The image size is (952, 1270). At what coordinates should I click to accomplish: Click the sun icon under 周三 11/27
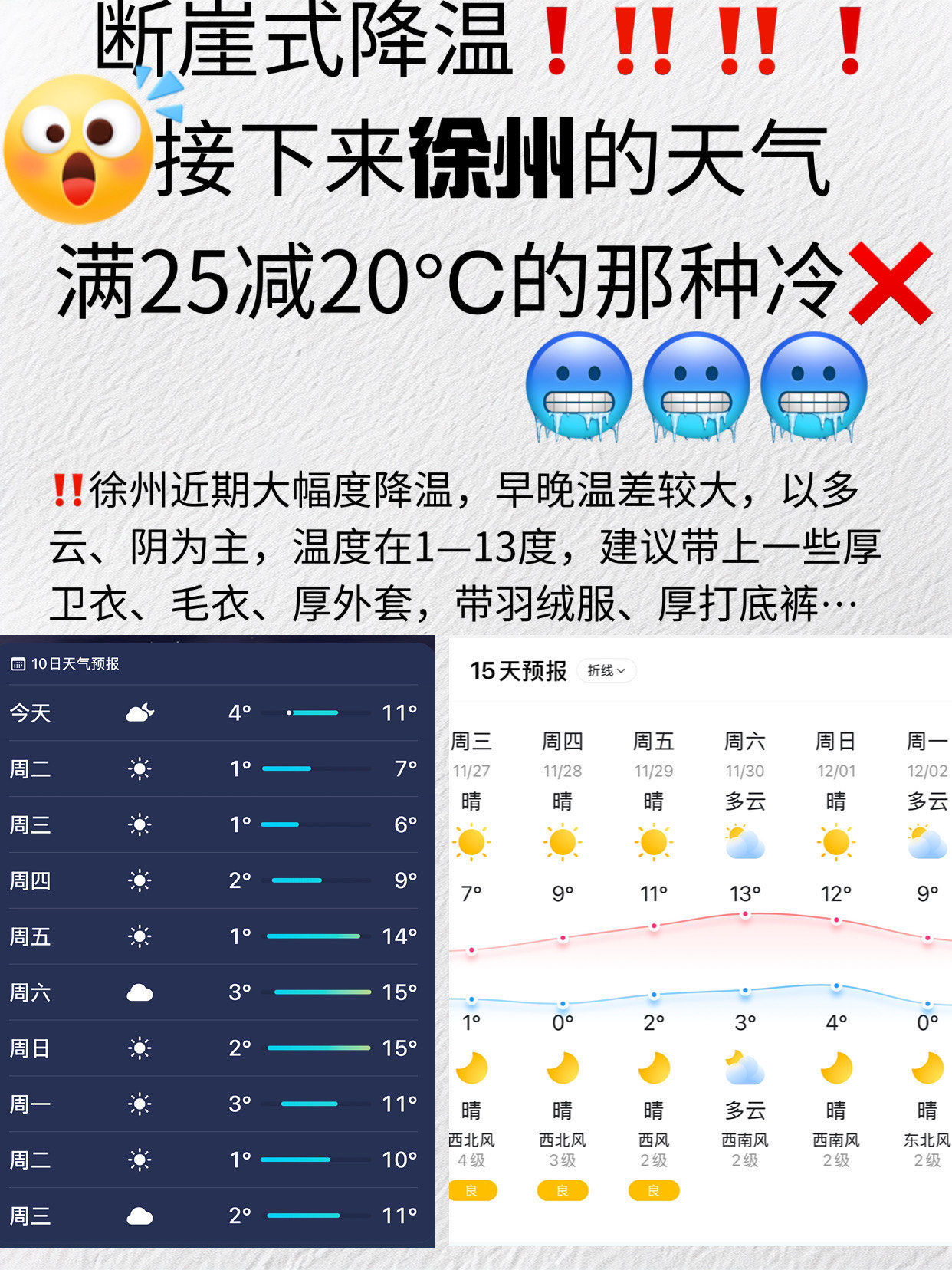[473, 842]
